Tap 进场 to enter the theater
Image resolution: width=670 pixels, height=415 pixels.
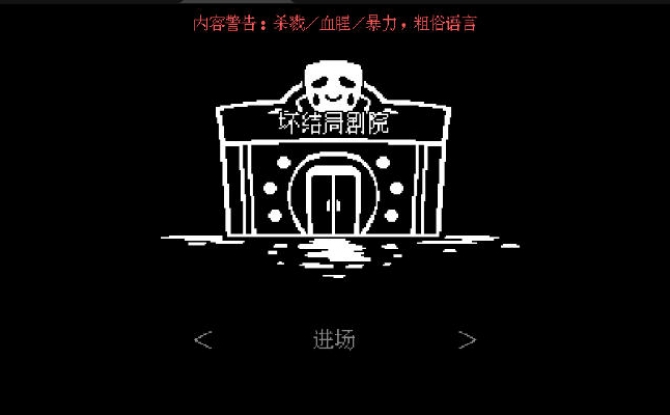tap(334, 340)
